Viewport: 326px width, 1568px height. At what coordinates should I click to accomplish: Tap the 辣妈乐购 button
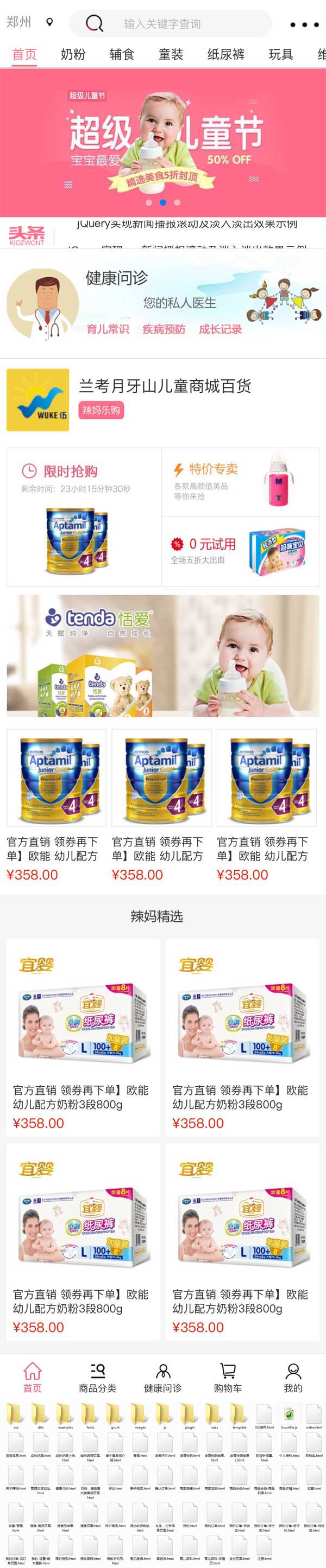coord(101,410)
